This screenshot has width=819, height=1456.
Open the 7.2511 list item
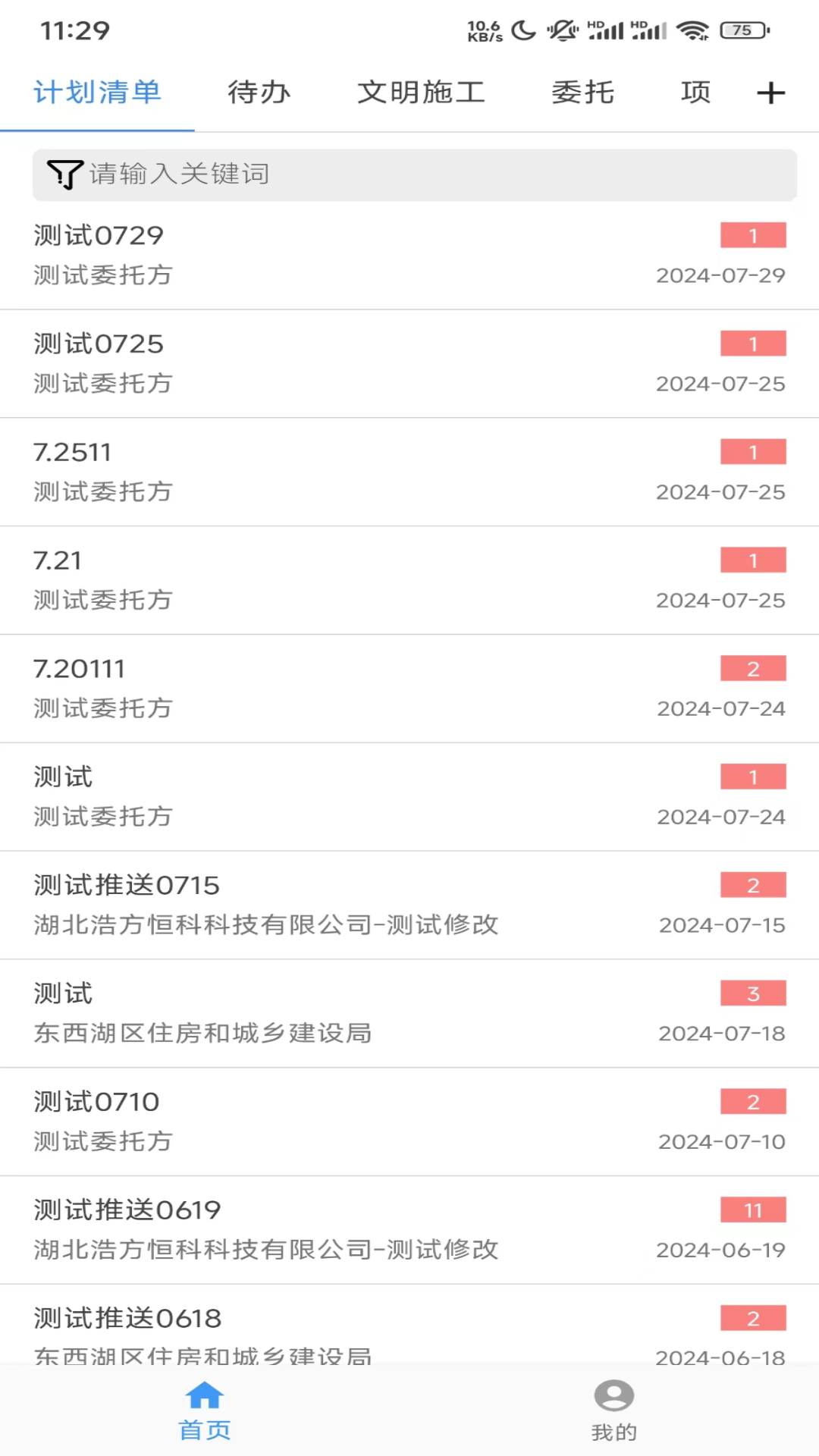pos(303,470)
